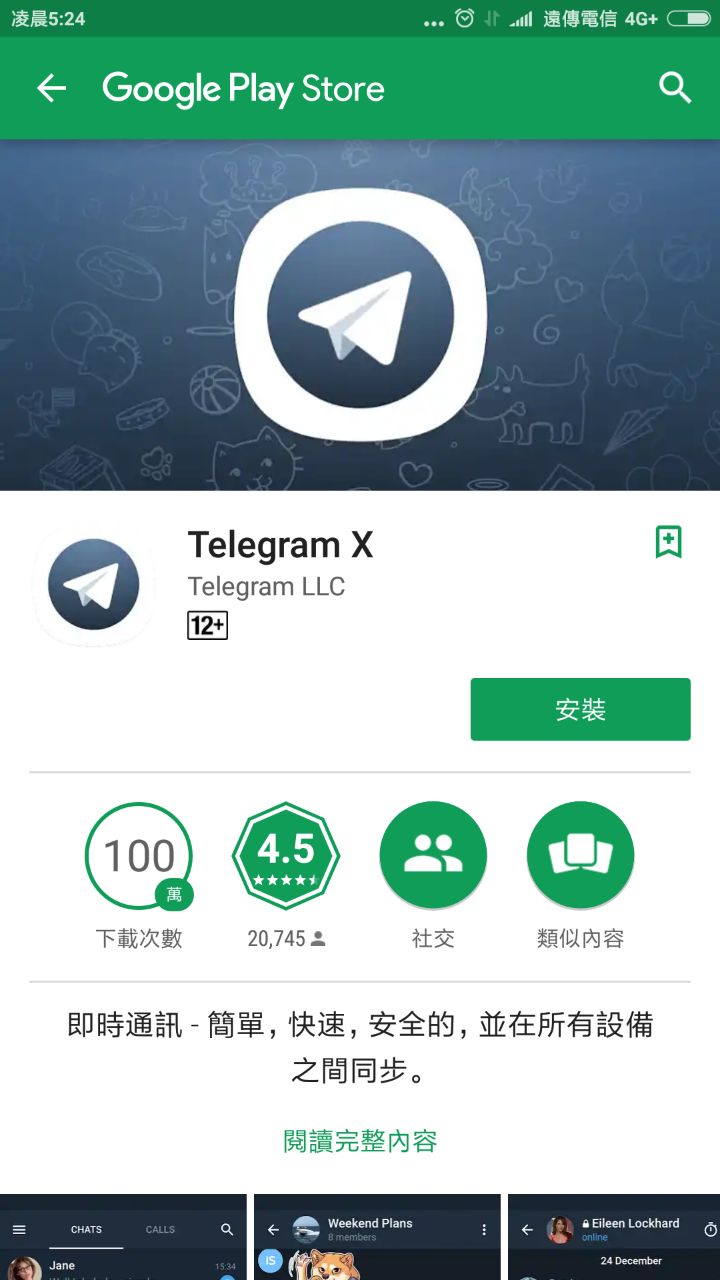Tap the green 安裝 install button
This screenshot has width=720, height=1280.
tap(580, 709)
